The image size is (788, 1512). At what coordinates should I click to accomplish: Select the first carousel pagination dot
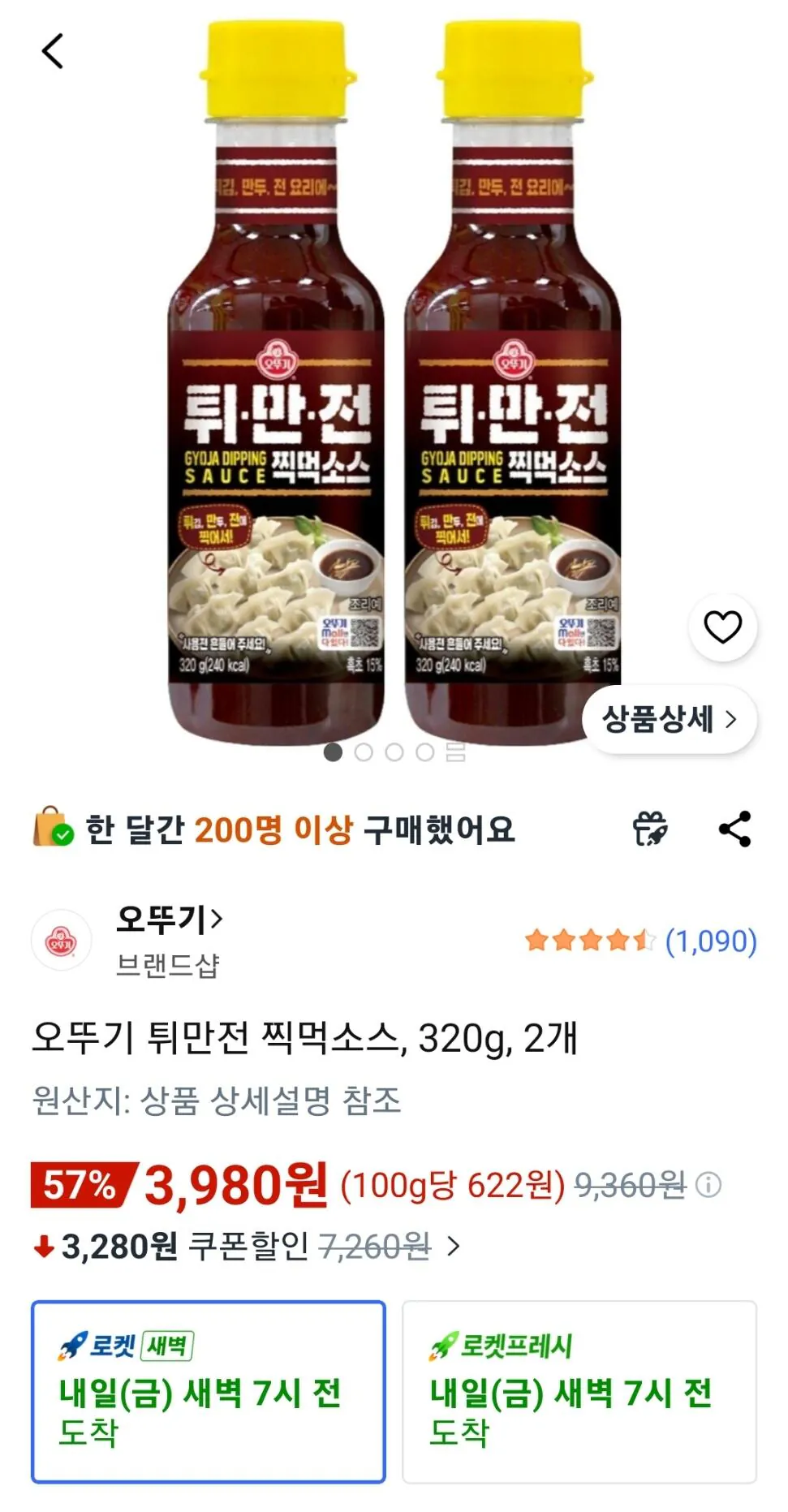click(x=331, y=753)
